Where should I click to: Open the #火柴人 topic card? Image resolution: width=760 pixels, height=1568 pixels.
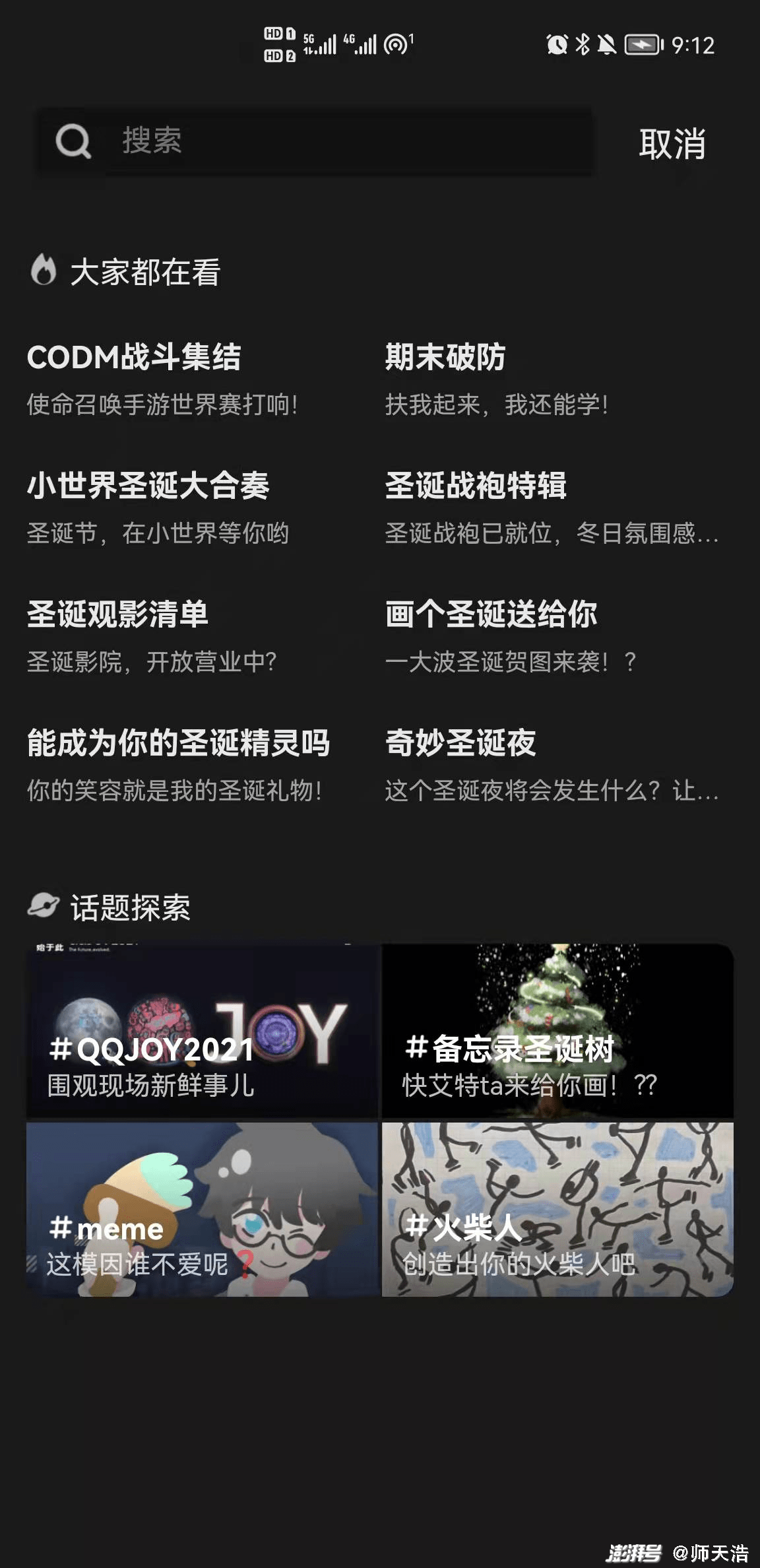[x=557, y=1209]
